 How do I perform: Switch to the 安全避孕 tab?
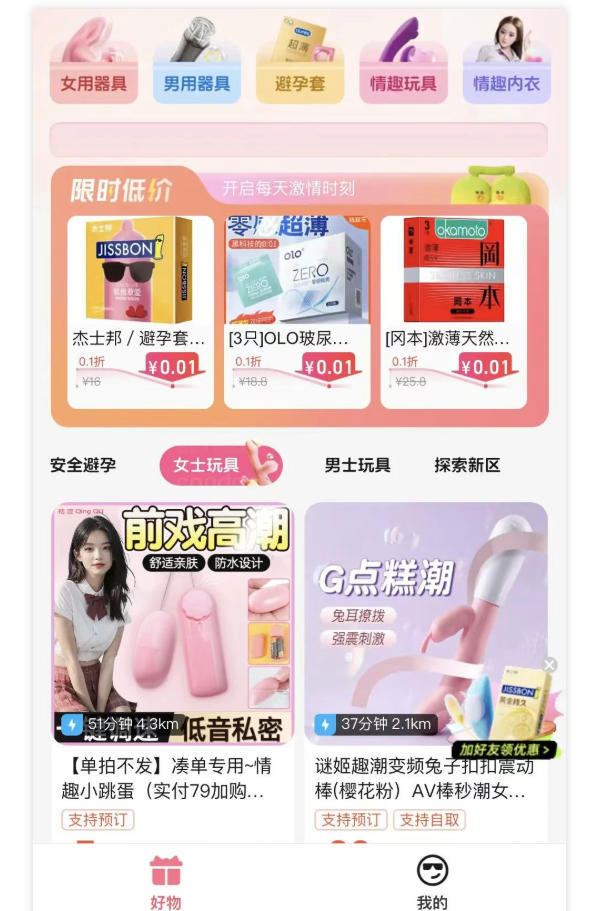point(83,465)
